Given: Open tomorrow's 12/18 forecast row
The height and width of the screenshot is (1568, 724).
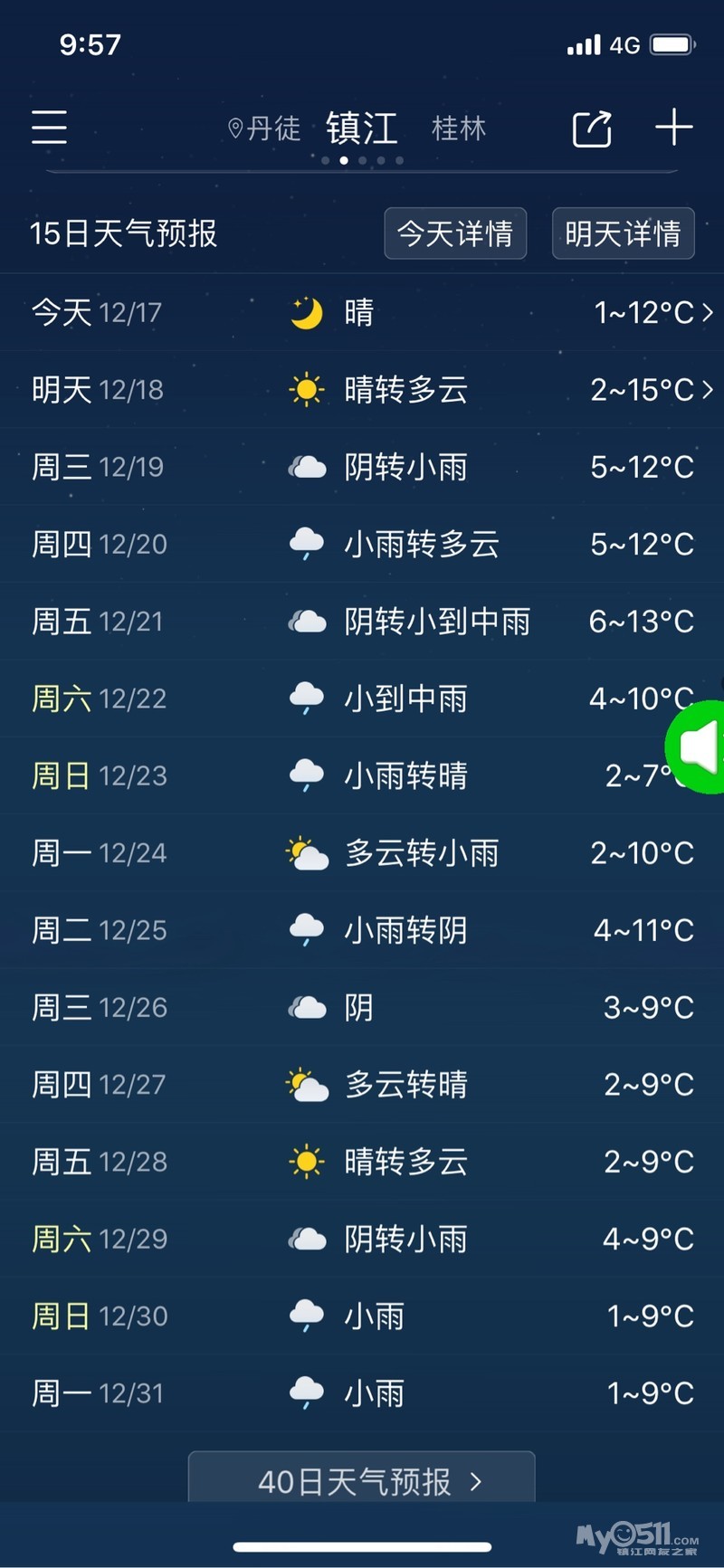Looking at the screenshot, I should coord(362,390).
